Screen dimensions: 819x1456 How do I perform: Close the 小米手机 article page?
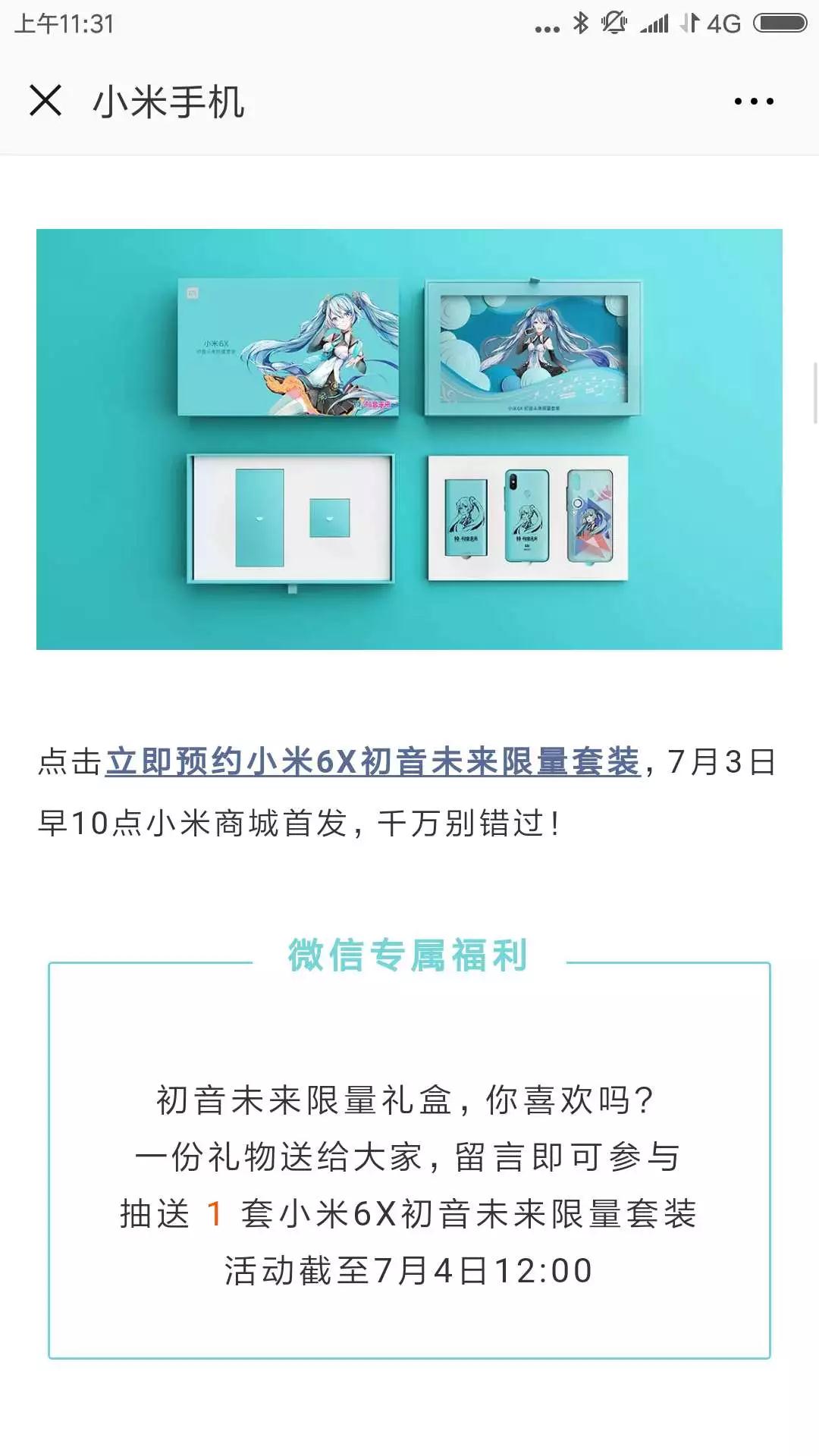pyautogui.click(x=45, y=101)
